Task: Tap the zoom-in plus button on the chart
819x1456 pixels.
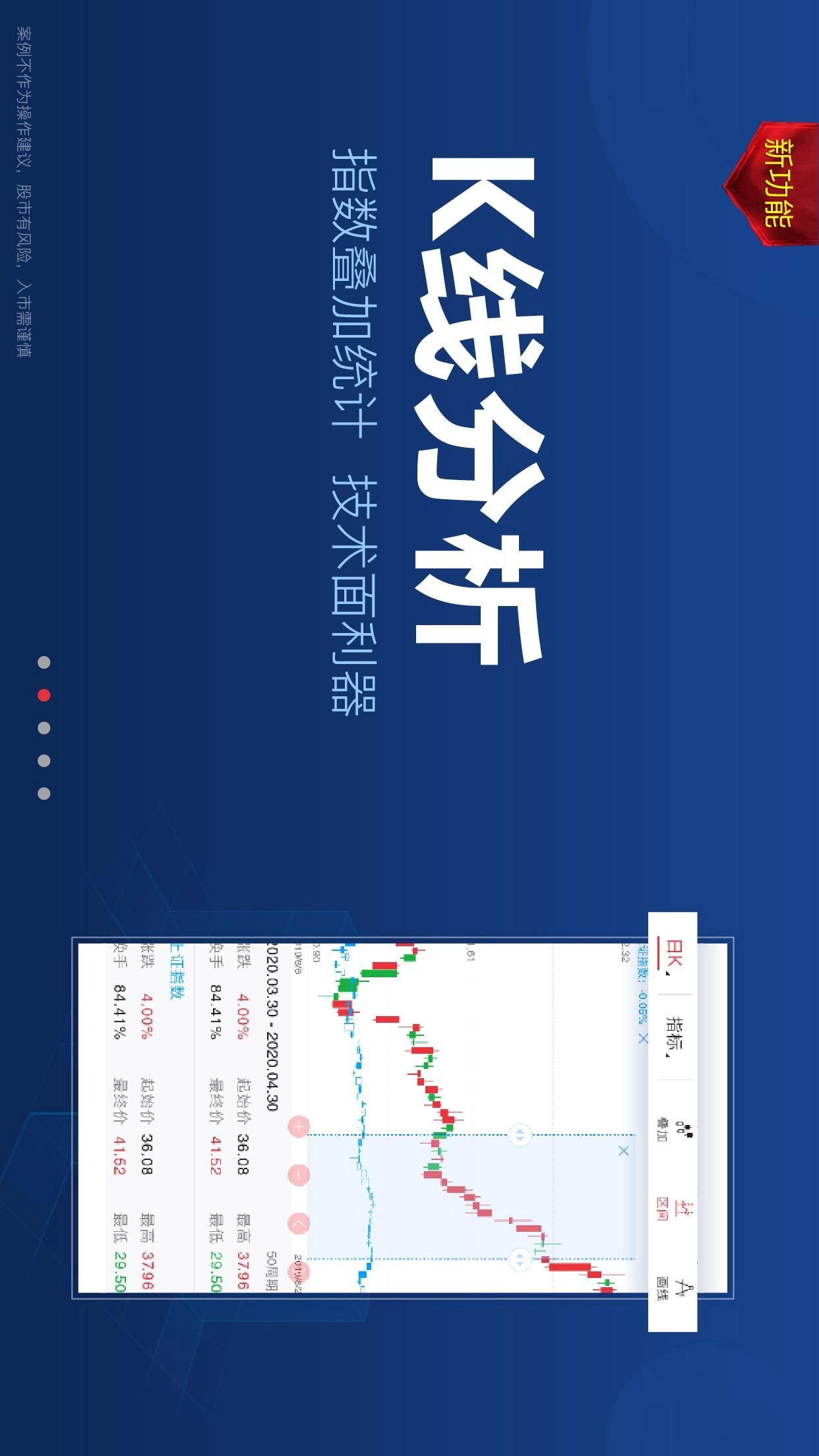Action: [x=298, y=1127]
